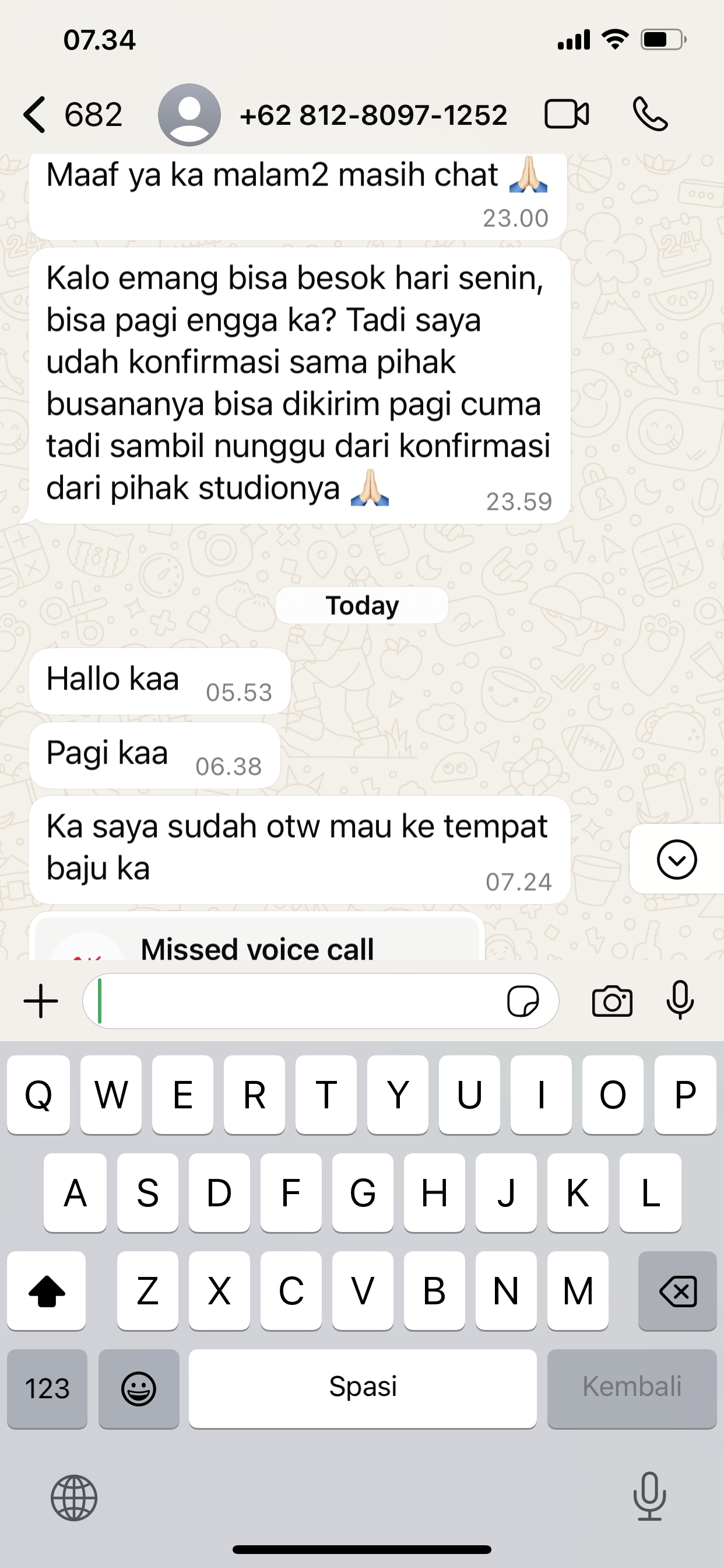Viewport: 724px width, 1568px height.
Task: Switch keyboard language with the globe
Action: [73, 1498]
